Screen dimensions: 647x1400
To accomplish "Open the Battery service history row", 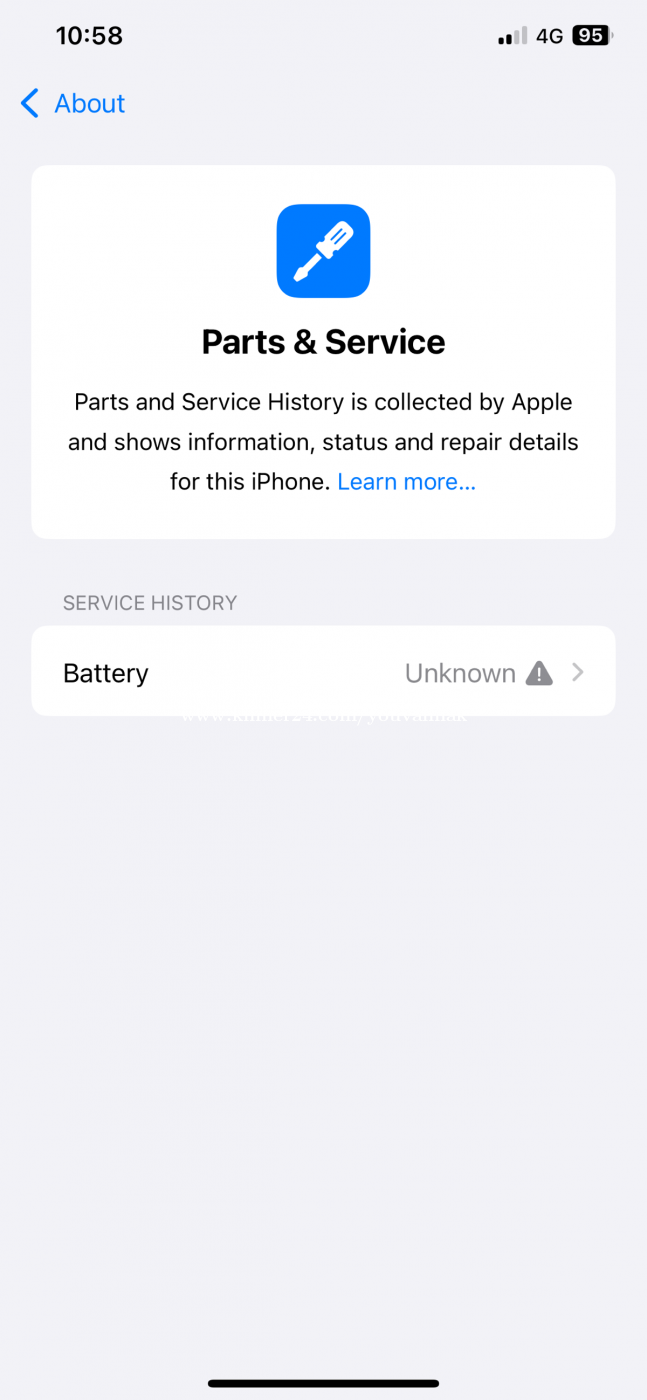I will (x=323, y=672).
